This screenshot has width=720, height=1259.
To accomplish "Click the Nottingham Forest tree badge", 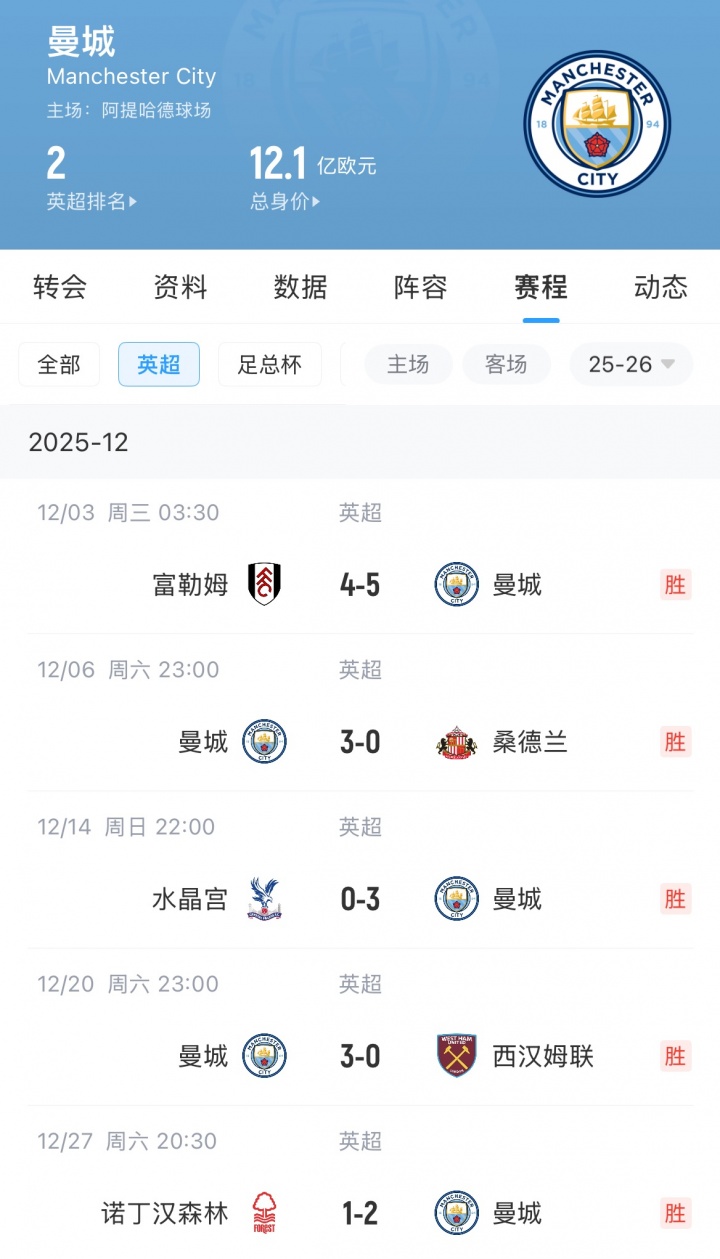I will click(x=262, y=1212).
